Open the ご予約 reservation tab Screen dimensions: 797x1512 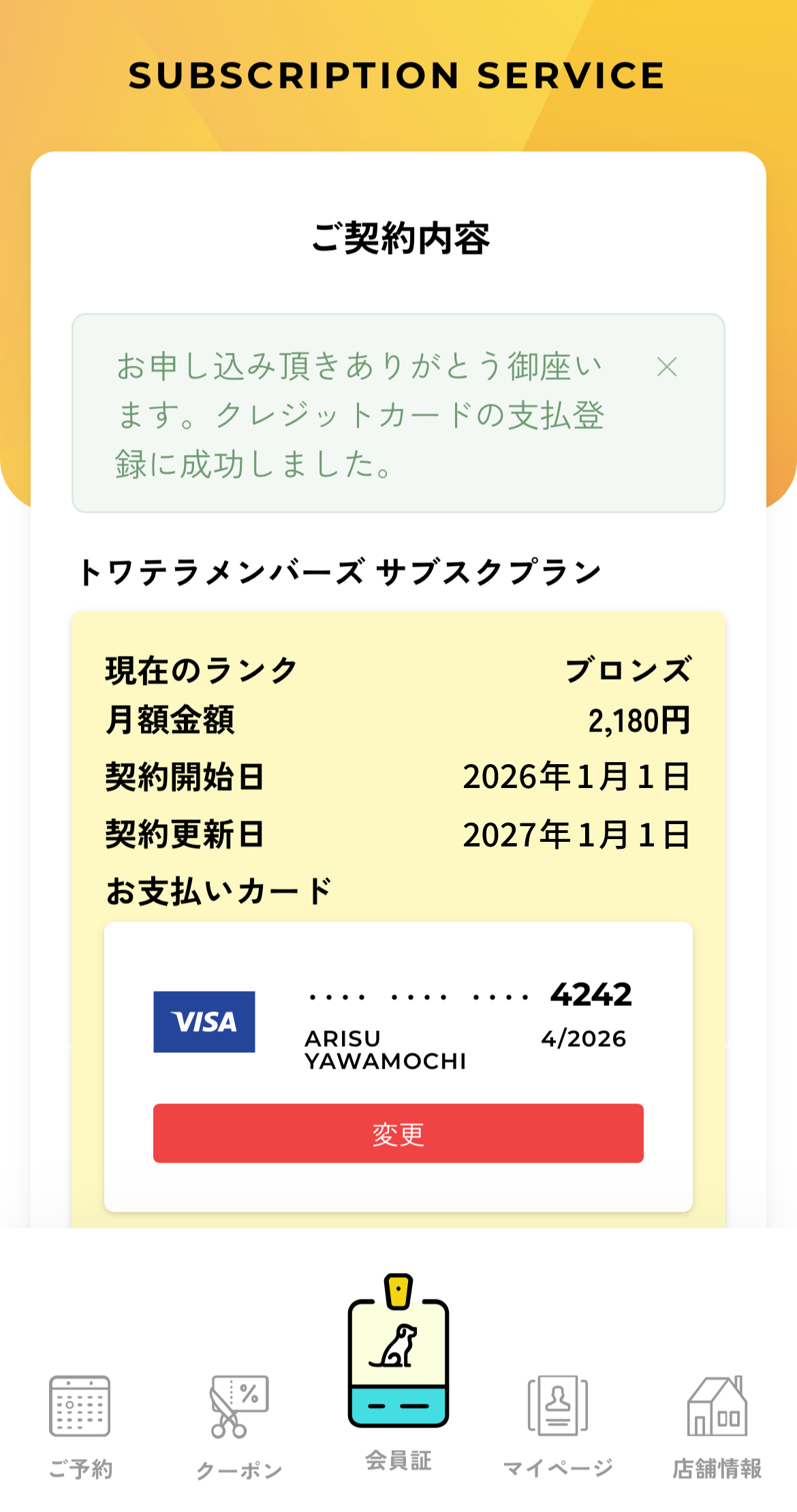(x=80, y=1430)
